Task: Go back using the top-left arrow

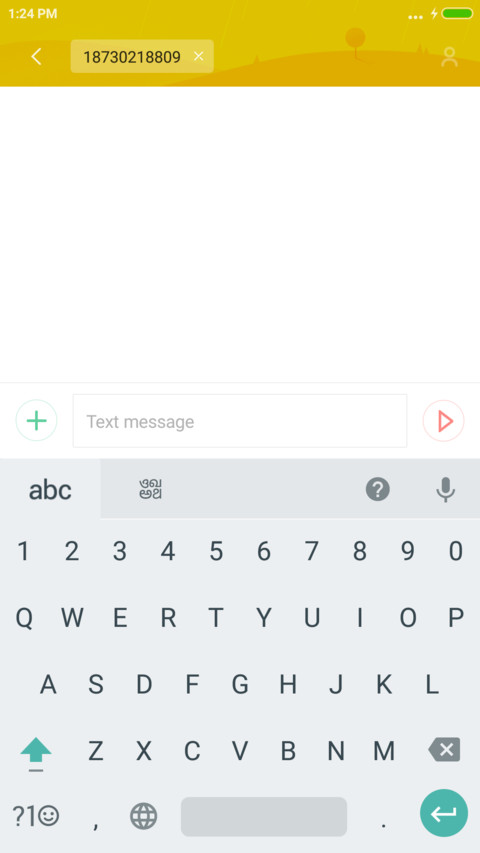Action: click(36, 57)
